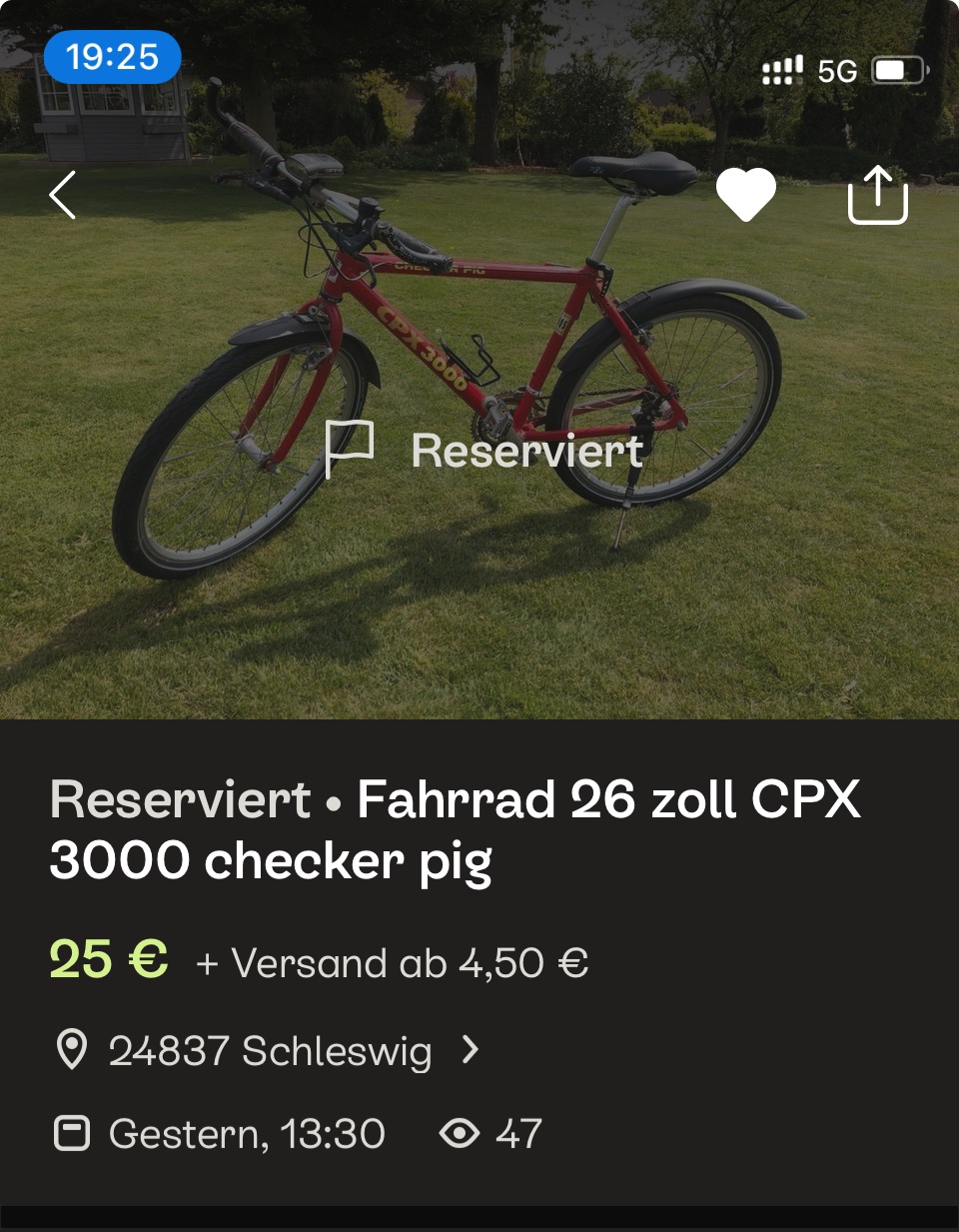The width and height of the screenshot is (959, 1232).
Task: Remove listing from favorites via heart
Action: point(746,194)
